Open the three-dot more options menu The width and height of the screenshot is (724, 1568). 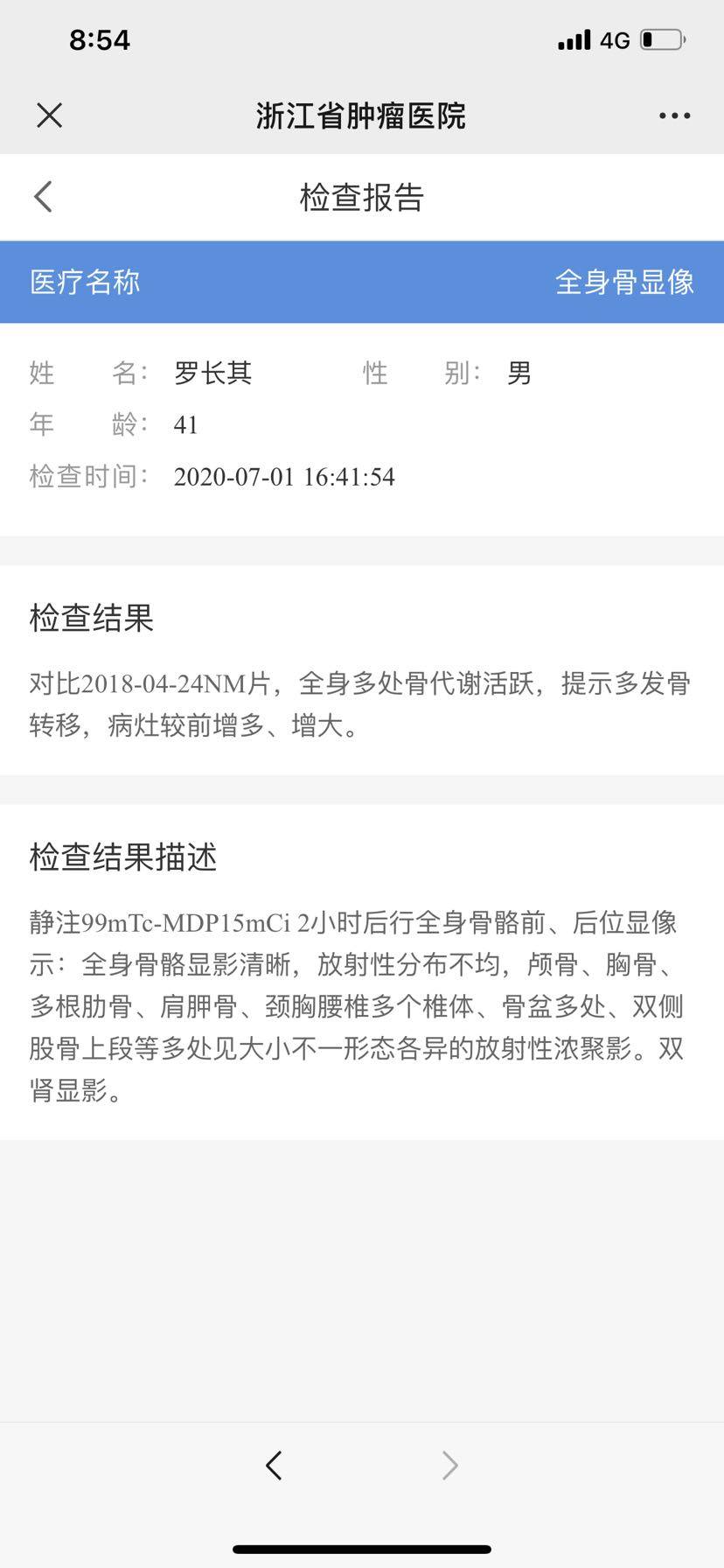coord(674,115)
